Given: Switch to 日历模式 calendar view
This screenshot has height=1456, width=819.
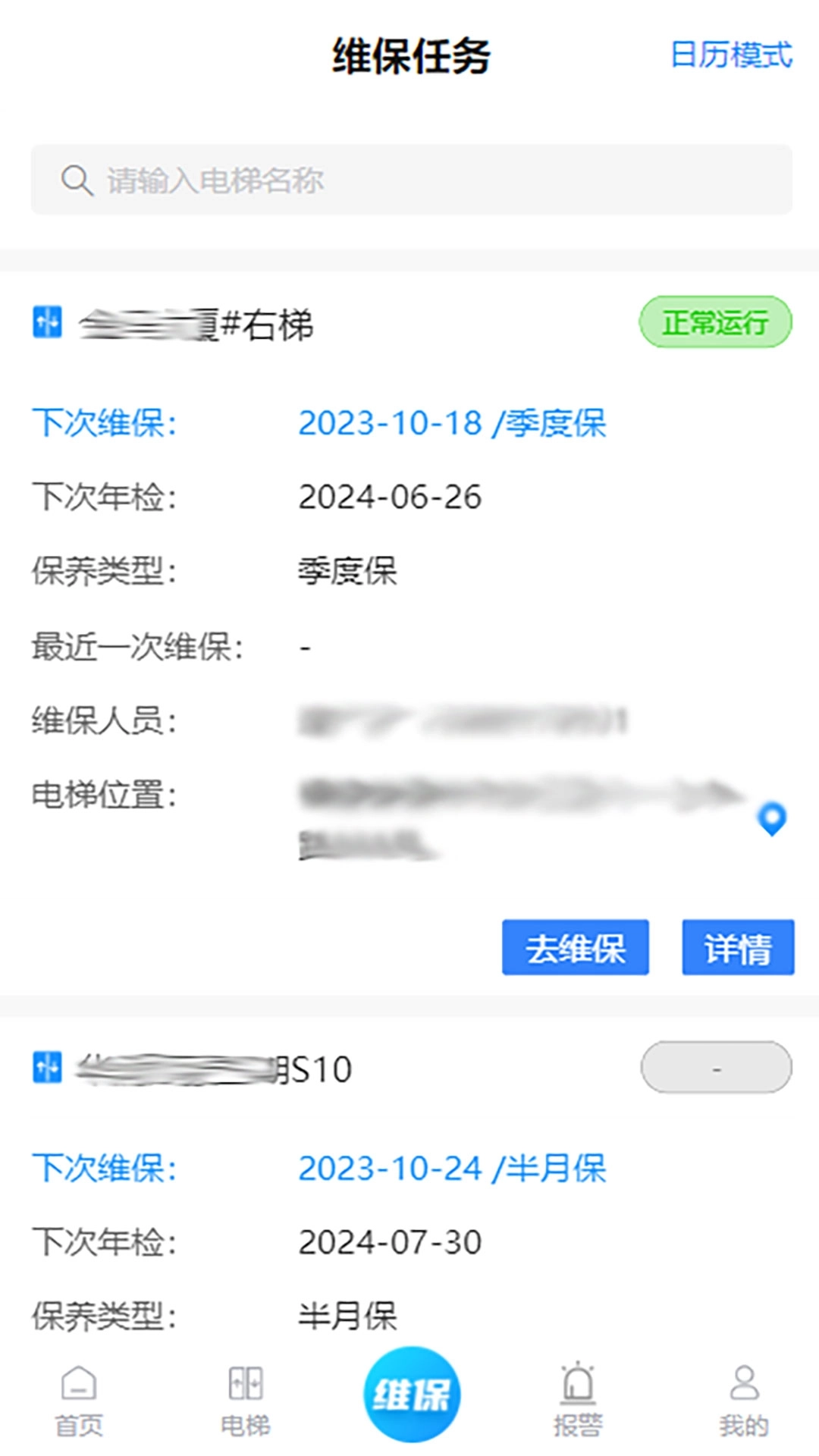Looking at the screenshot, I should (x=730, y=57).
